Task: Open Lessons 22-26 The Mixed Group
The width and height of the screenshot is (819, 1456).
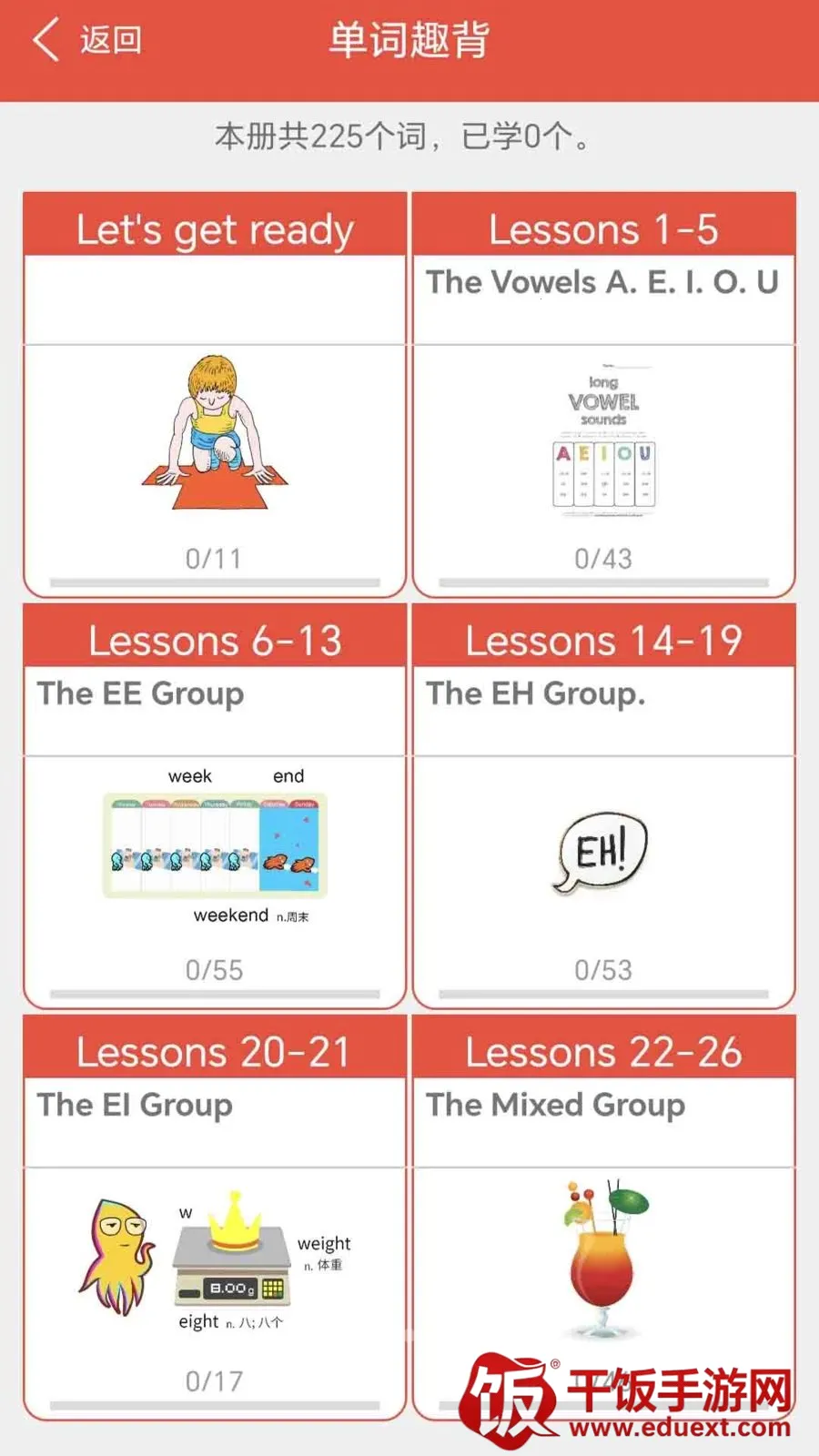Action: tap(604, 1217)
